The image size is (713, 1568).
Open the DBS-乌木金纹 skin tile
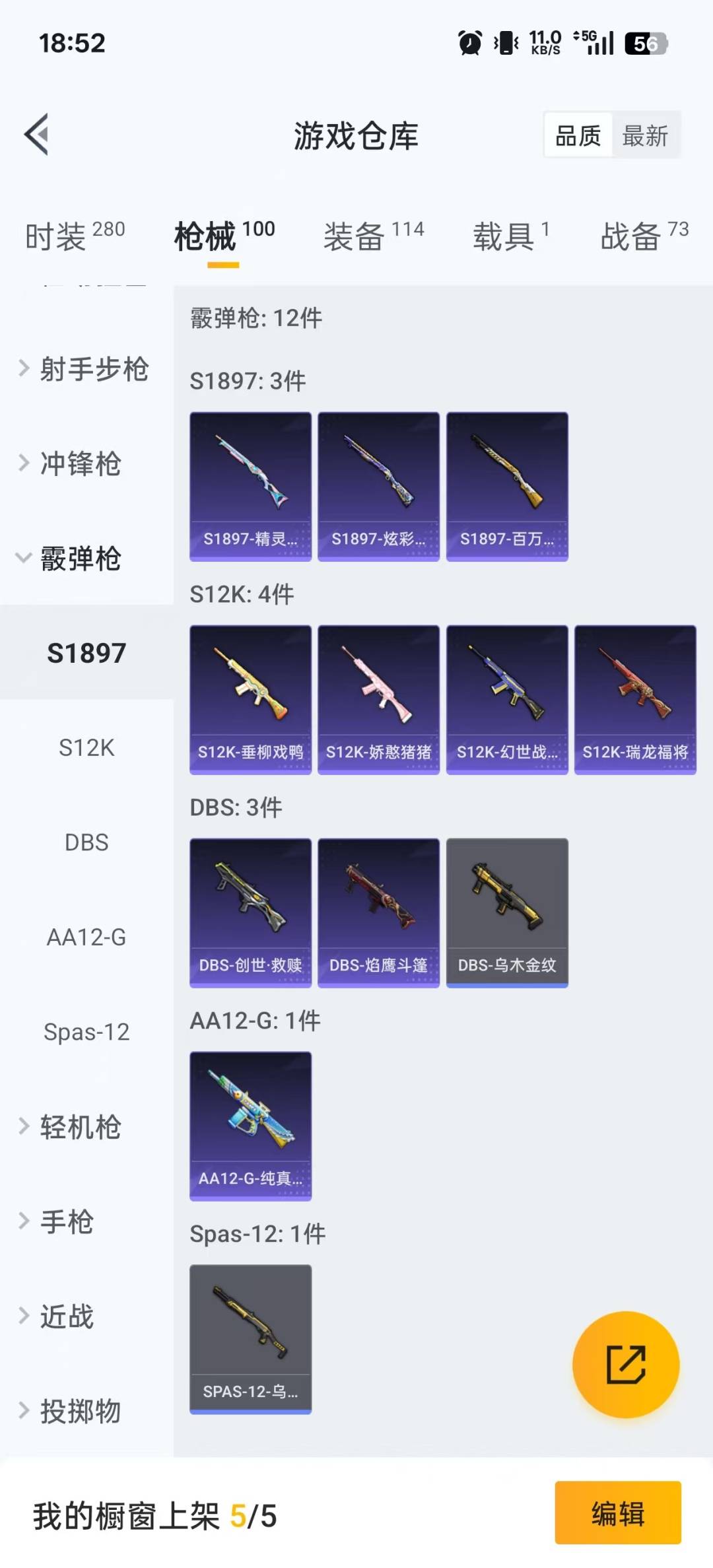click(x=507, y=913)
